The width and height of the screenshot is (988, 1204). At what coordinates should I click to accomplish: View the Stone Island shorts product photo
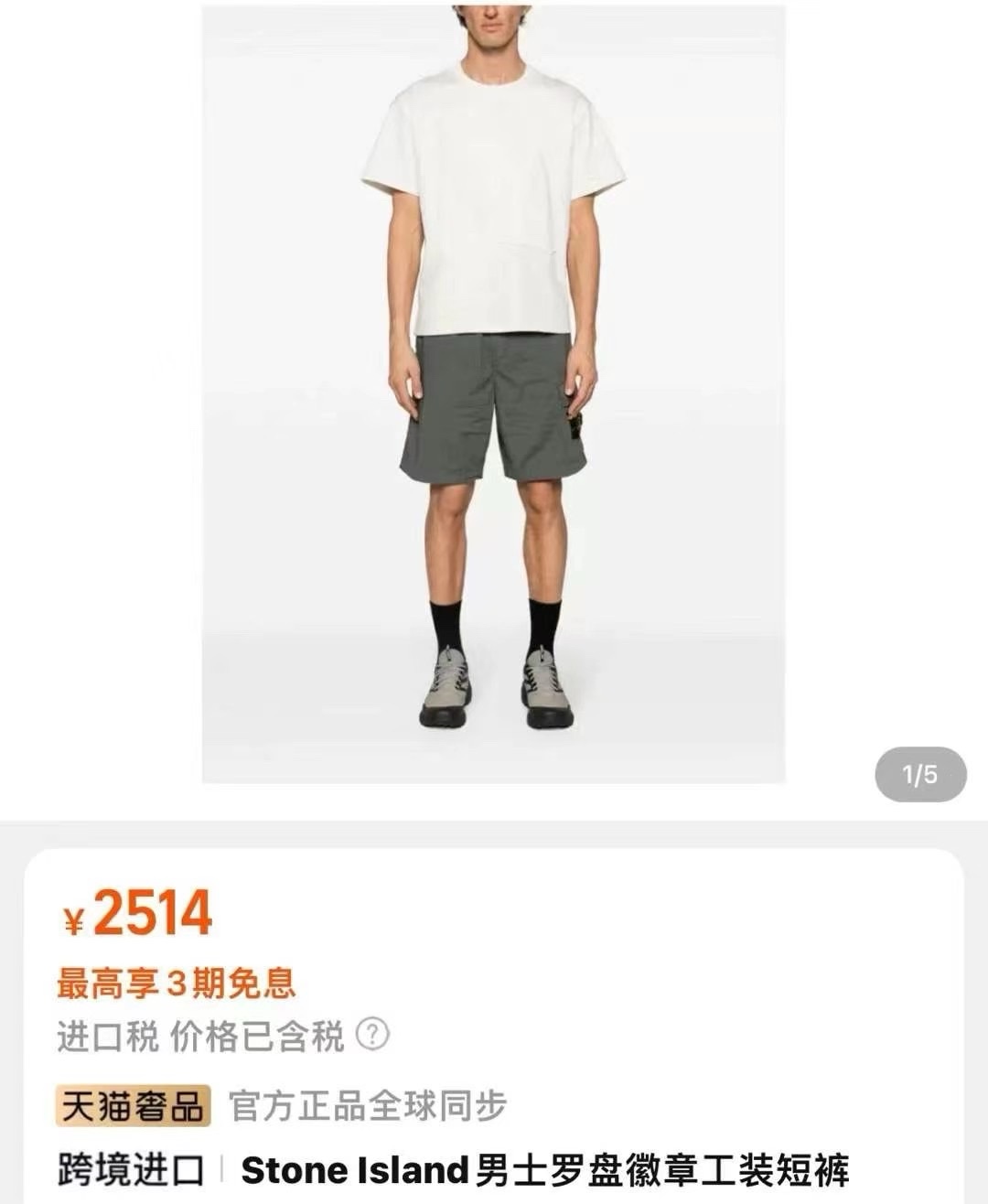(x=493, y=393)
